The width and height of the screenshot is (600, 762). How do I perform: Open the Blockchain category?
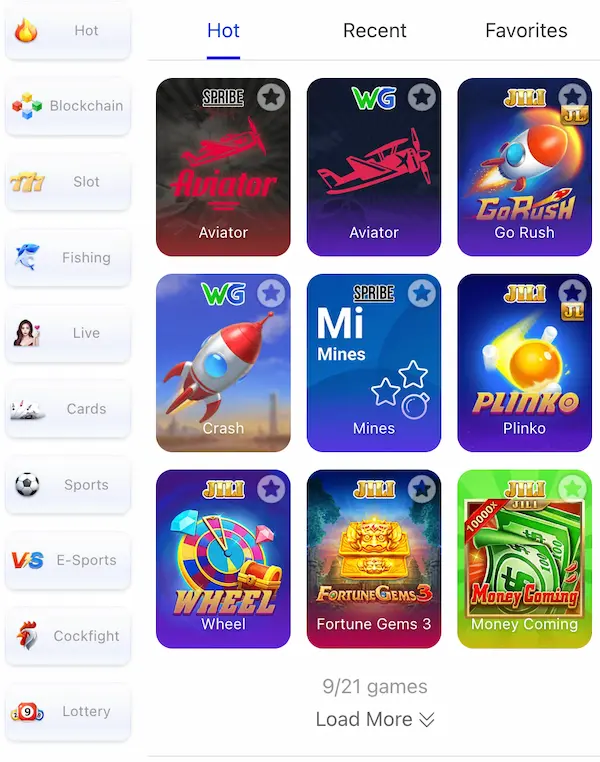click(x=68, y=106)
